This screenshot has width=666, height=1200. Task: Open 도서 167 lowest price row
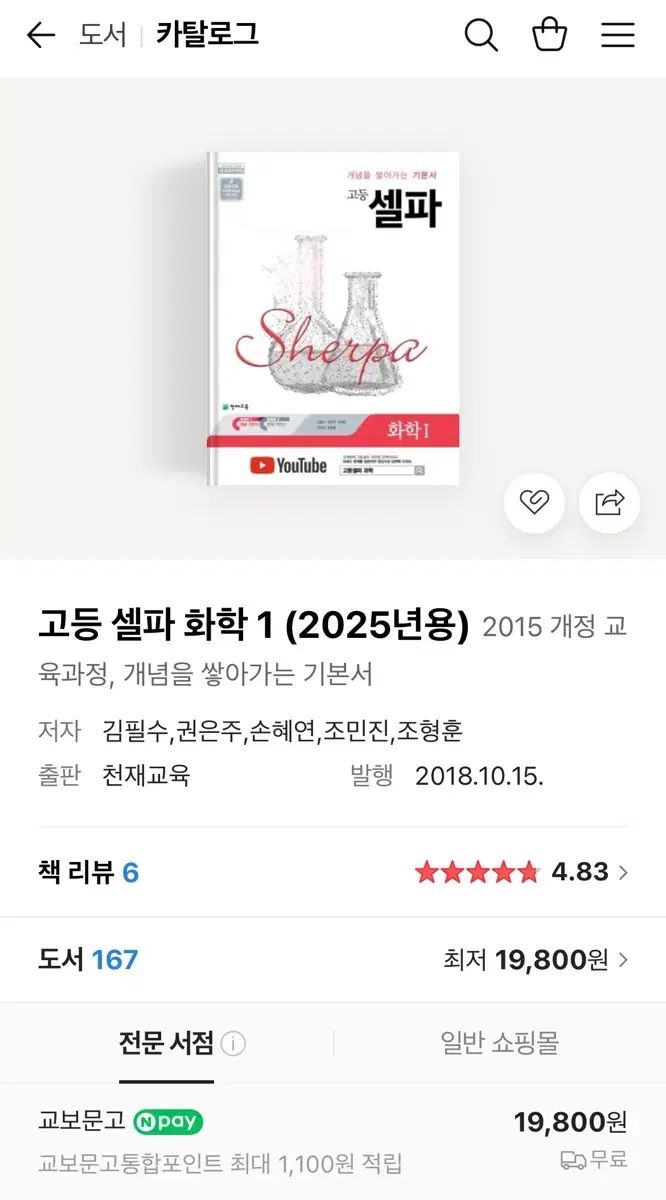pos(333,960)
